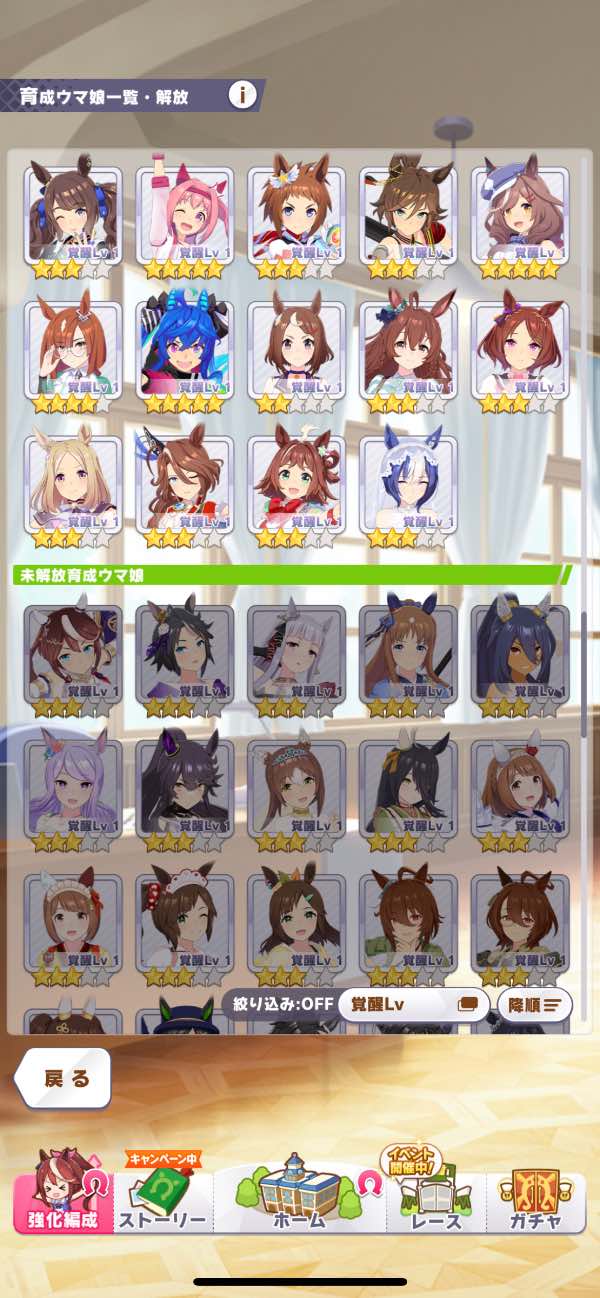Open the locked tiara-wearing brown-haired character

point(296,790)
